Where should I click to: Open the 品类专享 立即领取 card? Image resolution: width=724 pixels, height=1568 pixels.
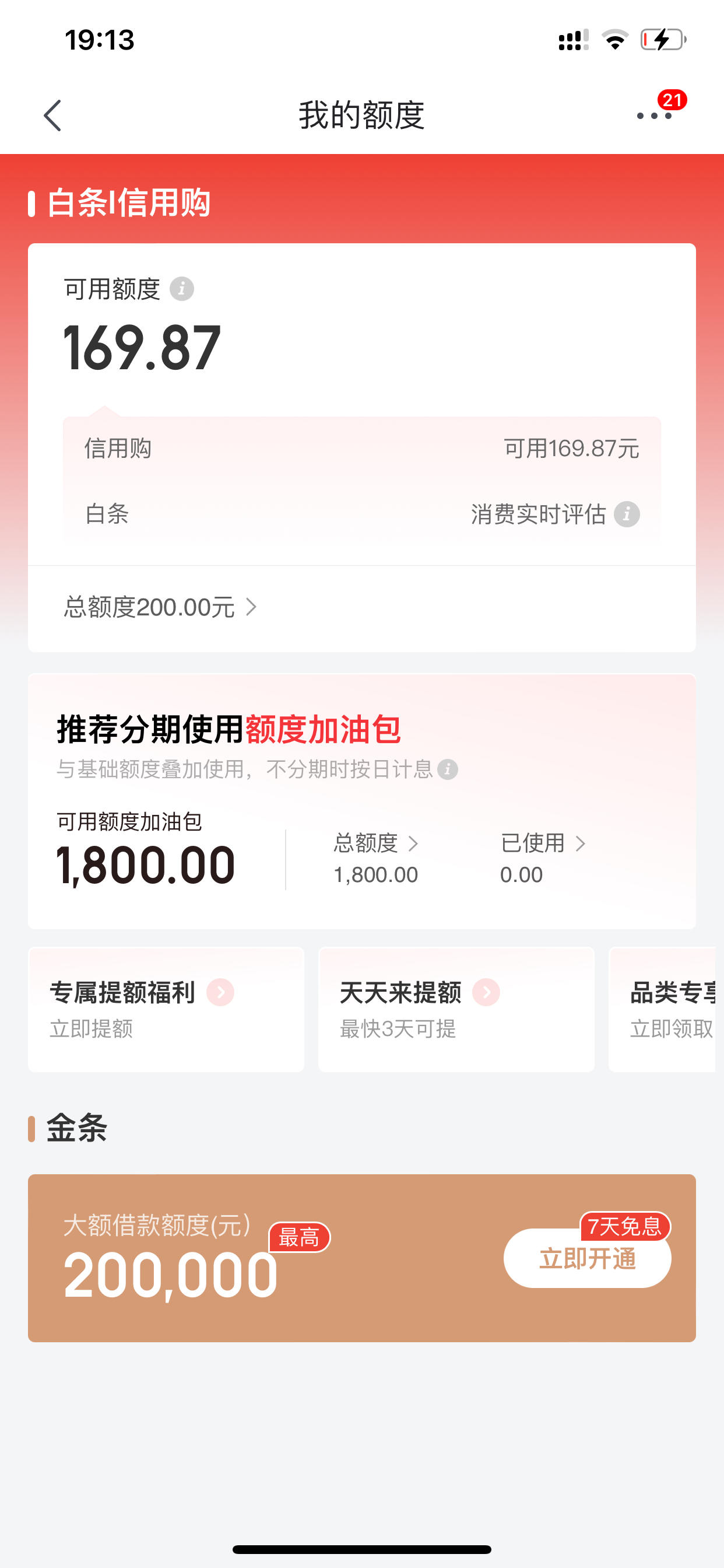(663, 1009)
